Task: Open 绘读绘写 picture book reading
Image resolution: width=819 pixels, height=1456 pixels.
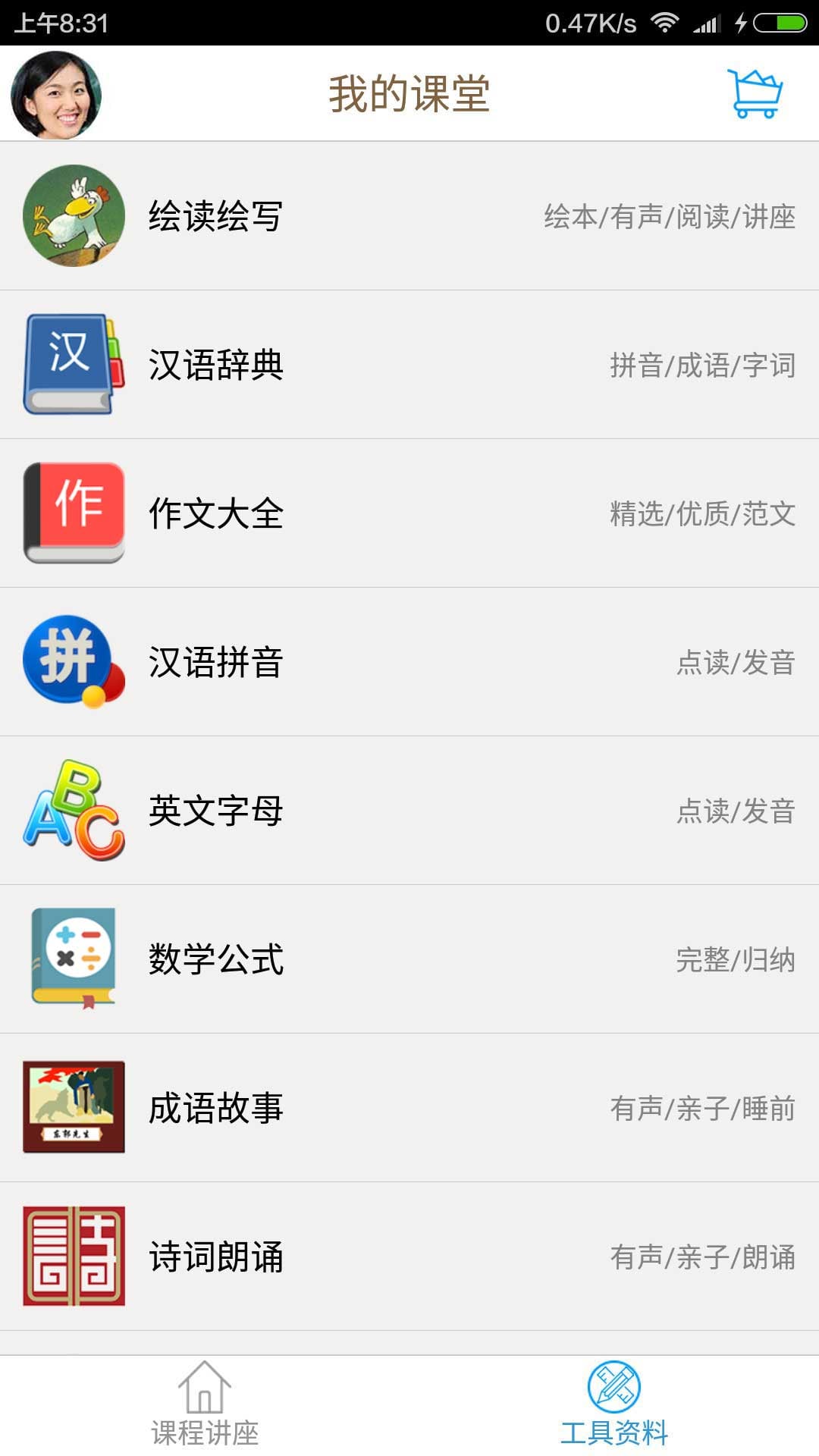Action: click(x=409, y=216)
